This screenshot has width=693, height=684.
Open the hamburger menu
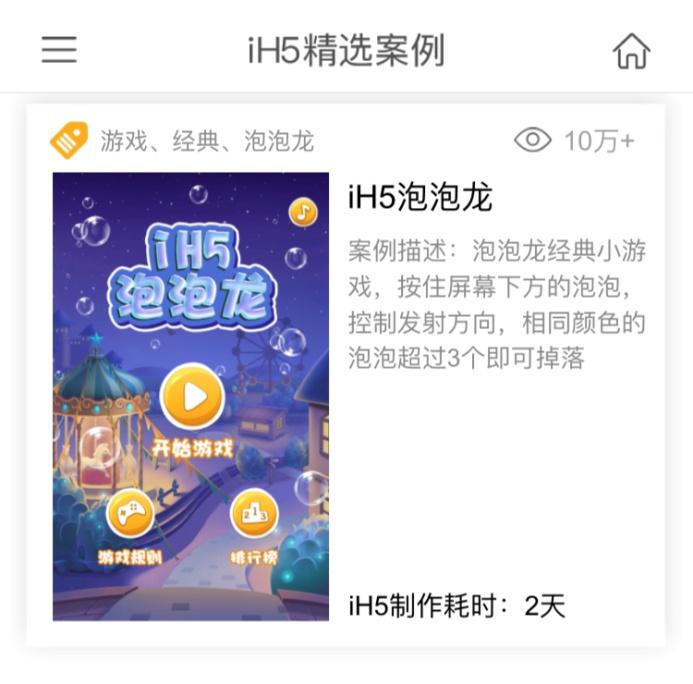tap(59, 50)
